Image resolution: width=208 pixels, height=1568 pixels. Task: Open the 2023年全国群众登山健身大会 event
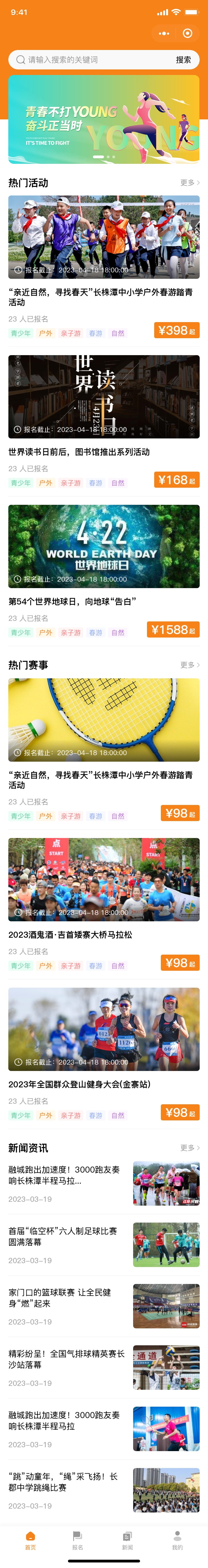coord(103,1029)
